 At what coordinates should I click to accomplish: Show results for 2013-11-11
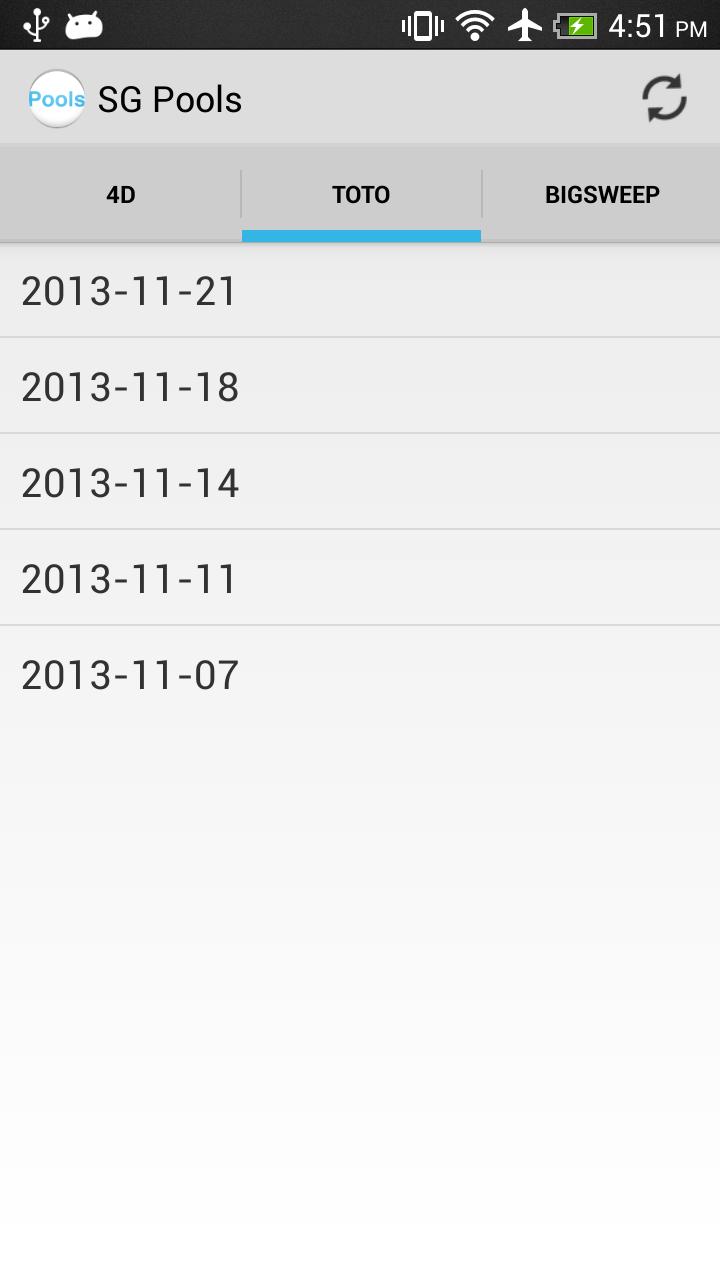(360, 578)
